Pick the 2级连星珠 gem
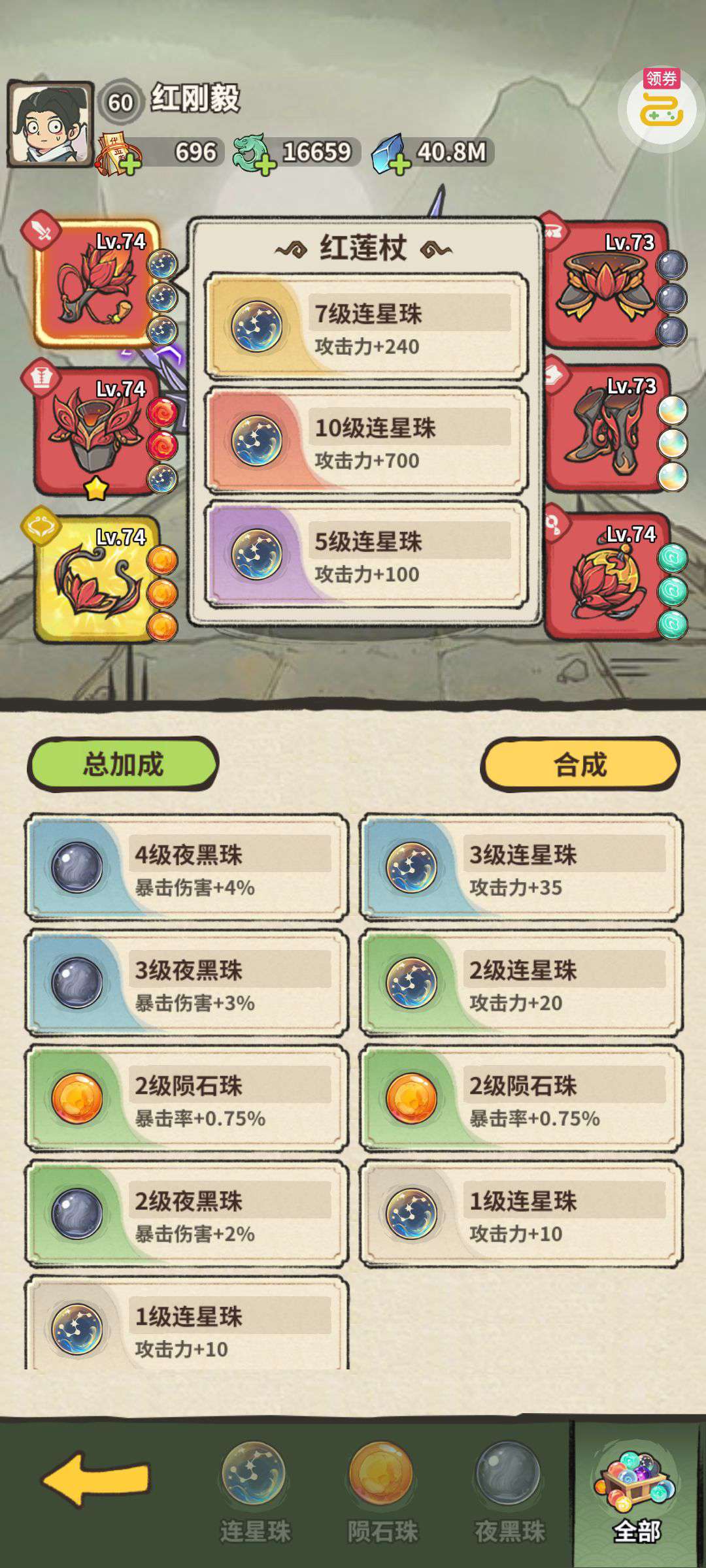706x1568 pixels. (x=522, y=983)
